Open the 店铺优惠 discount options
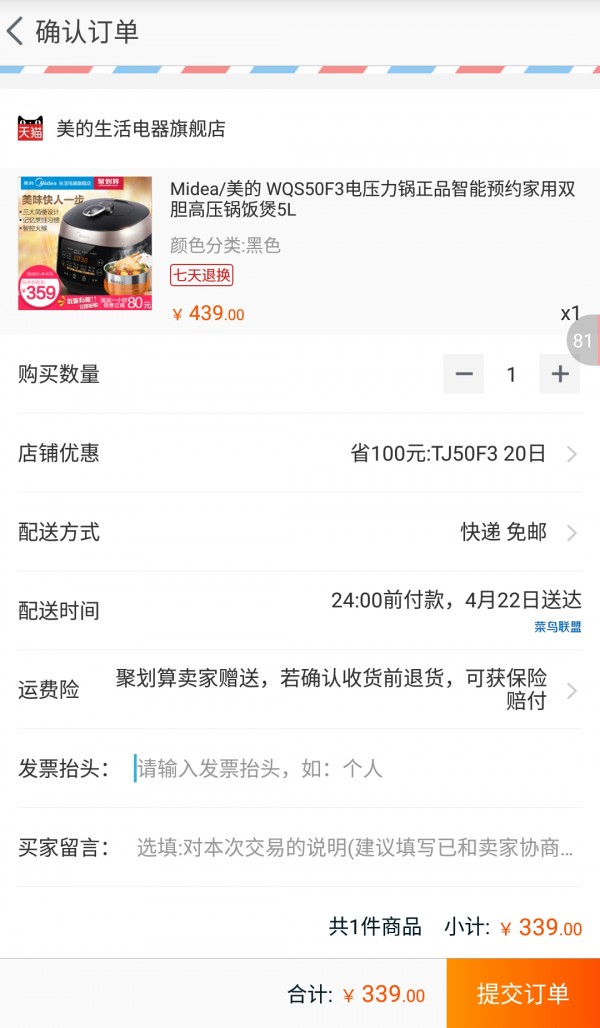 coord(448,454)
